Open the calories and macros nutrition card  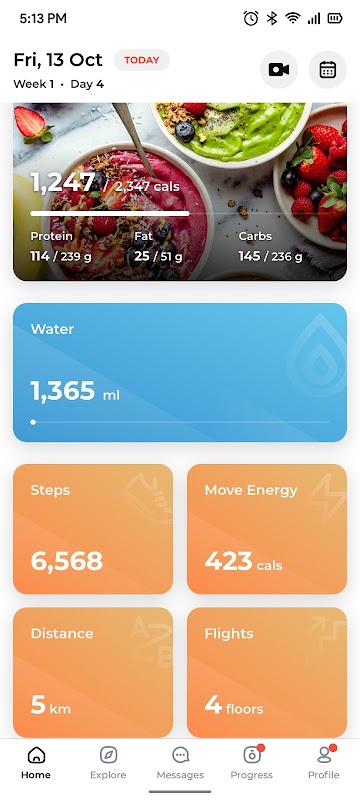click(180, 192)
